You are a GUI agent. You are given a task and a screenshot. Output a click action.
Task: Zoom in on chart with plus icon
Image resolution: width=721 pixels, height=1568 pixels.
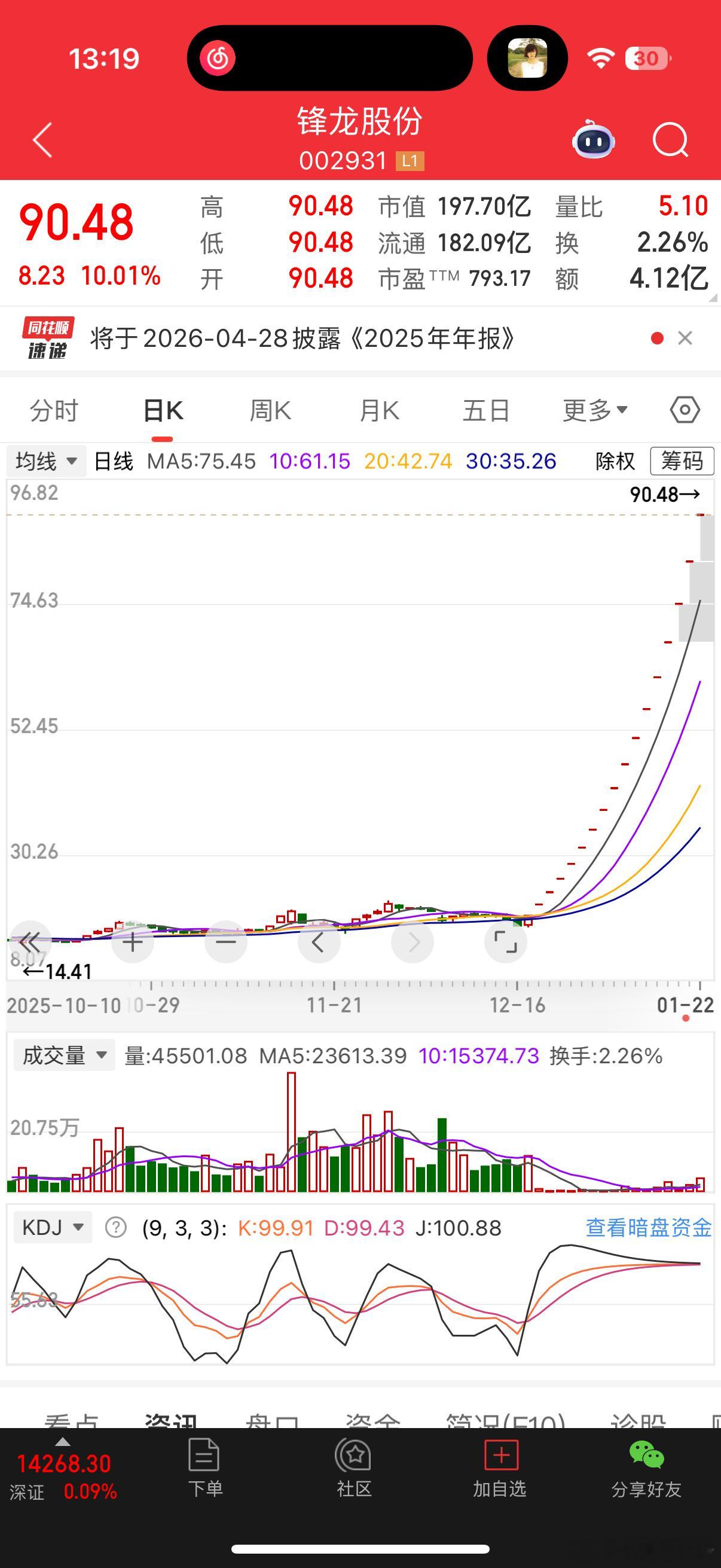pyautogui.click(x=133, y=942)
